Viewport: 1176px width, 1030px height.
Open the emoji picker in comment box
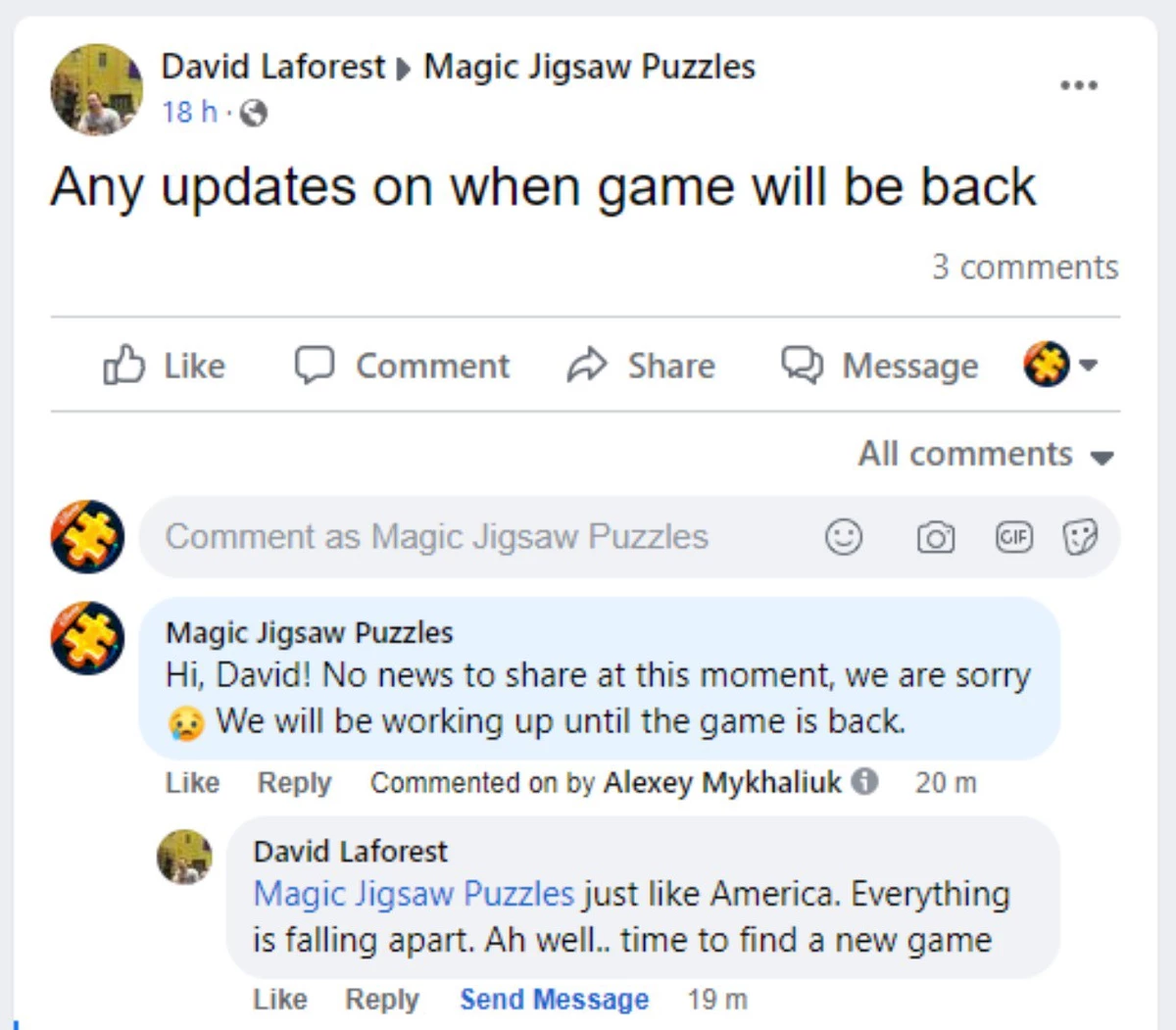(x=844, y=537)
